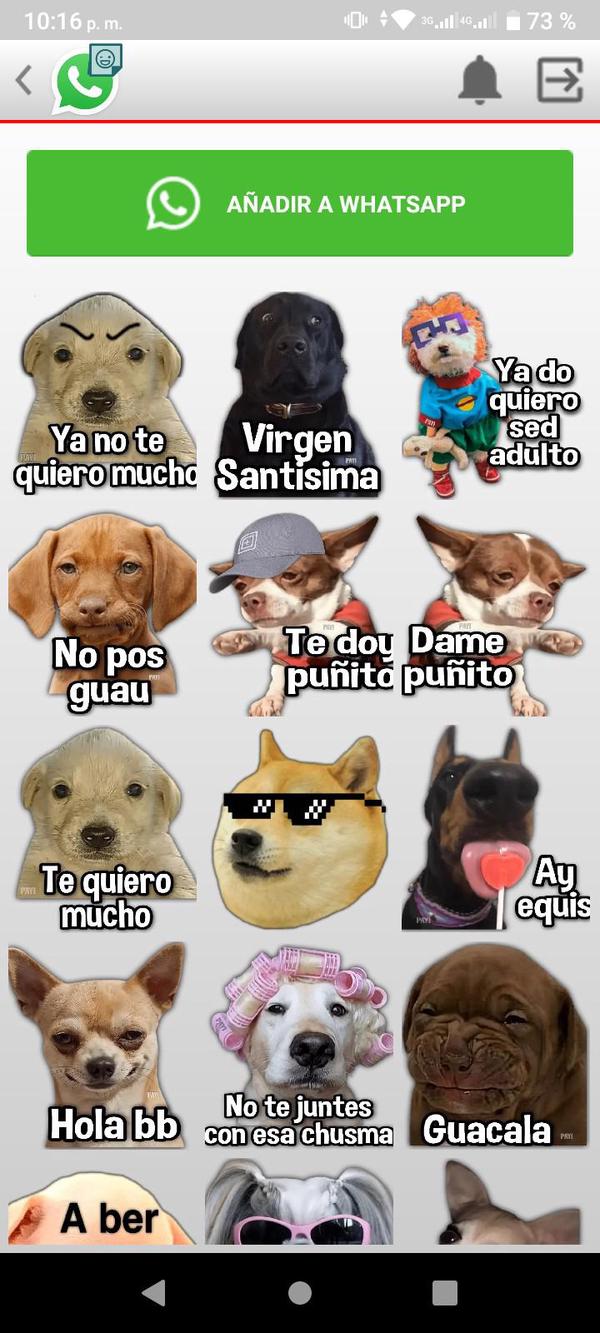600x1333 pixels.
Task: Open the notifications bell
Action: (x=479, y=80)
